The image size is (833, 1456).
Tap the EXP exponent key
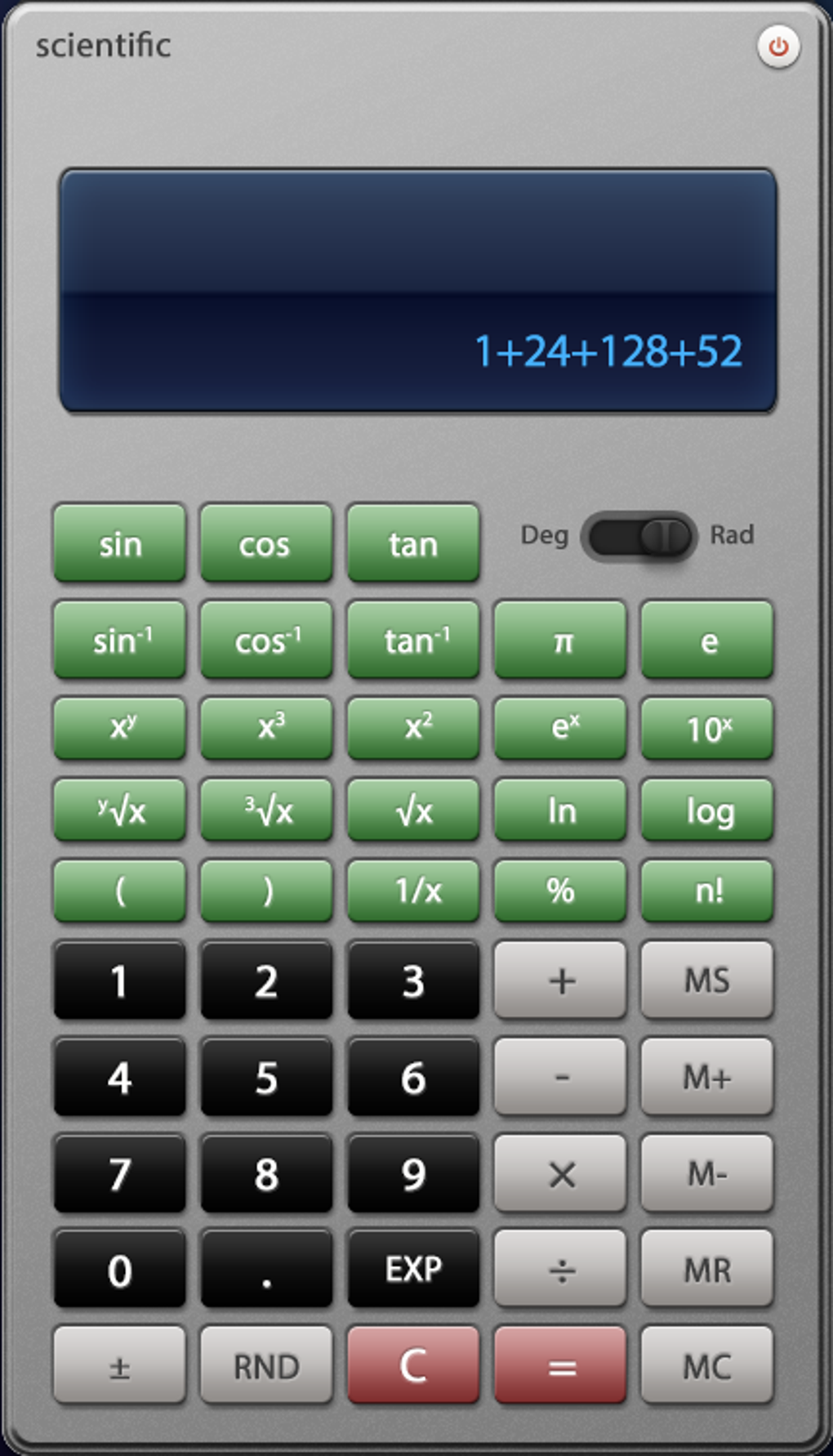pyautogui.click(x=414, y=1269)
